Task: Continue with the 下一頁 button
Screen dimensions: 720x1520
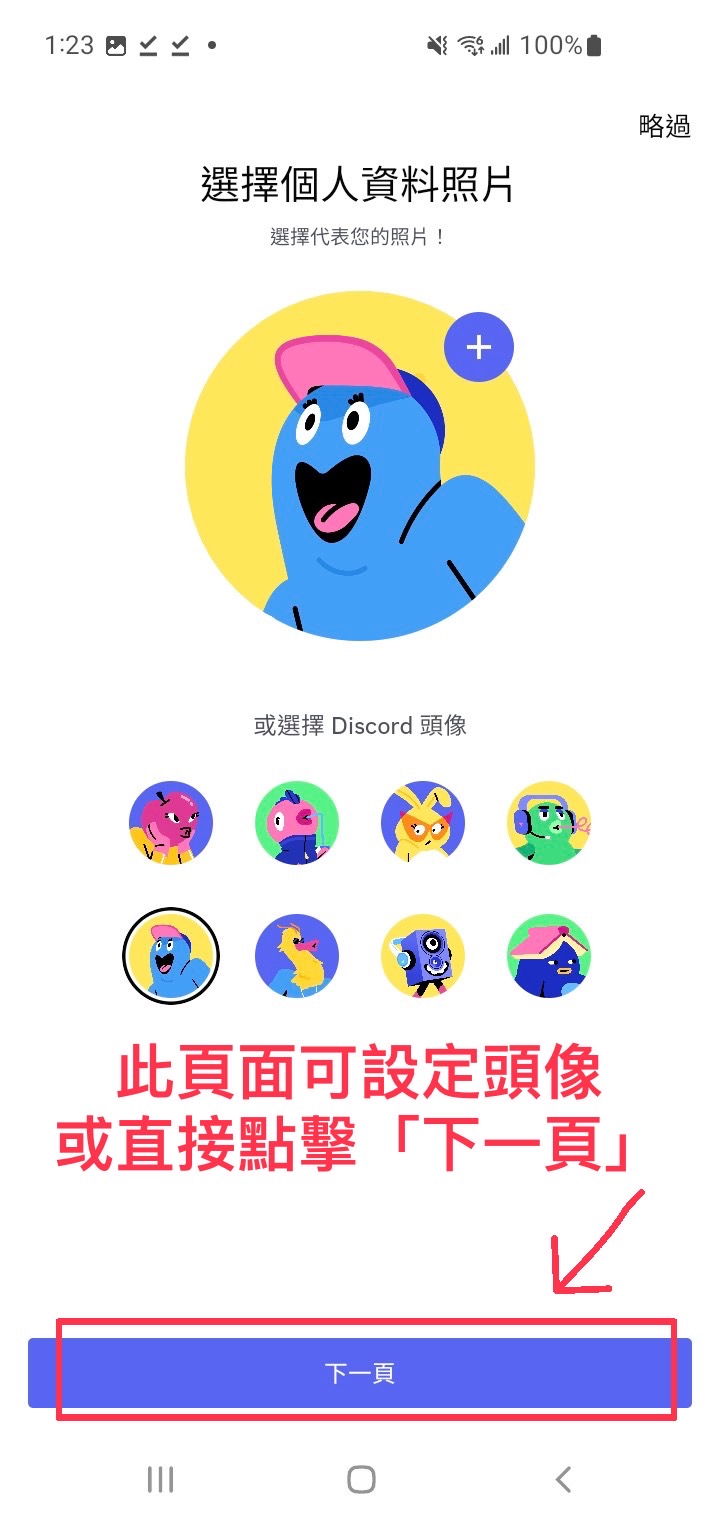Action: [x=360, y=1373]
